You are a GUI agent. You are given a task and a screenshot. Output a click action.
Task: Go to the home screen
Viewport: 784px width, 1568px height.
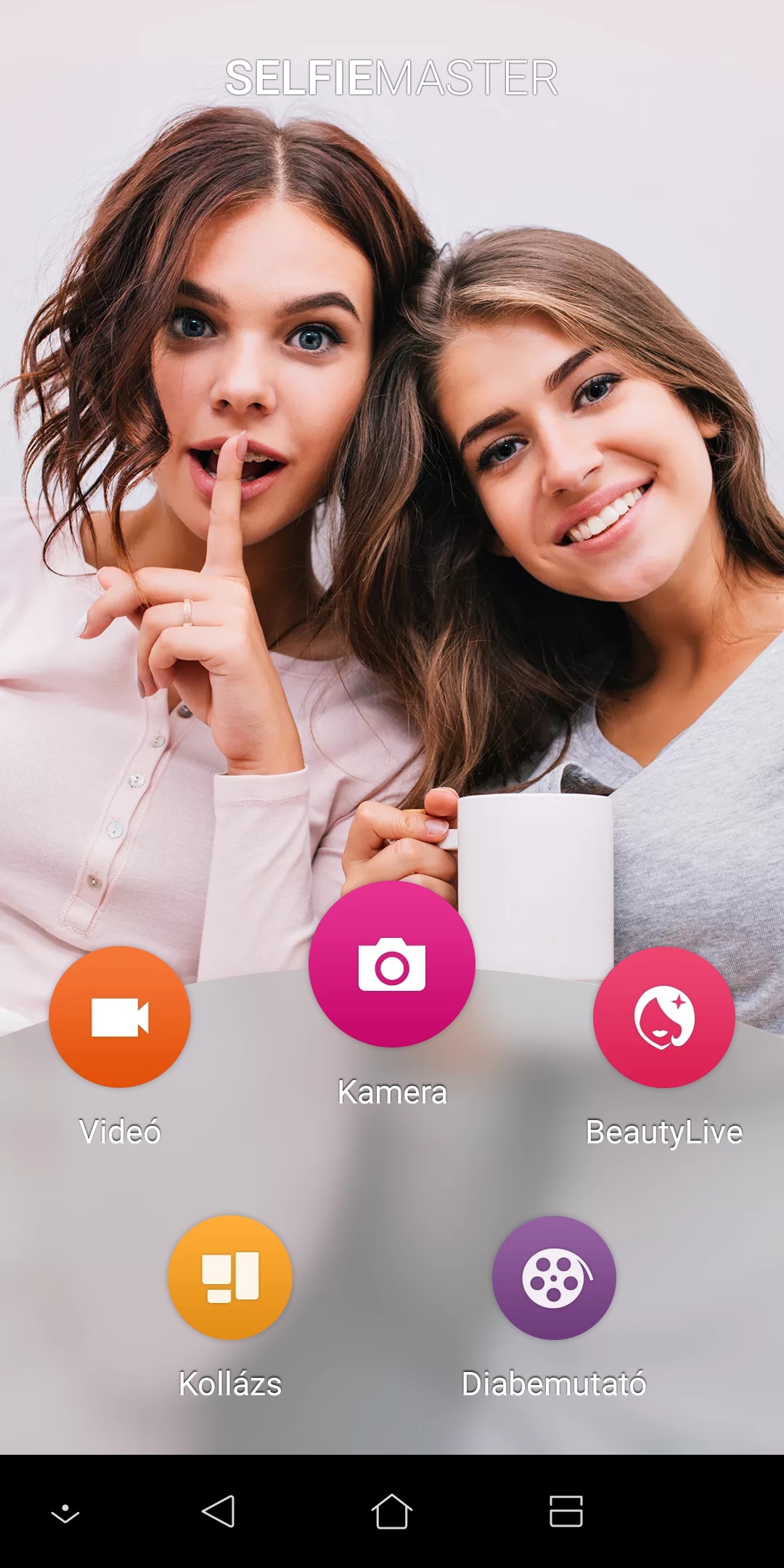(392, 1511)
